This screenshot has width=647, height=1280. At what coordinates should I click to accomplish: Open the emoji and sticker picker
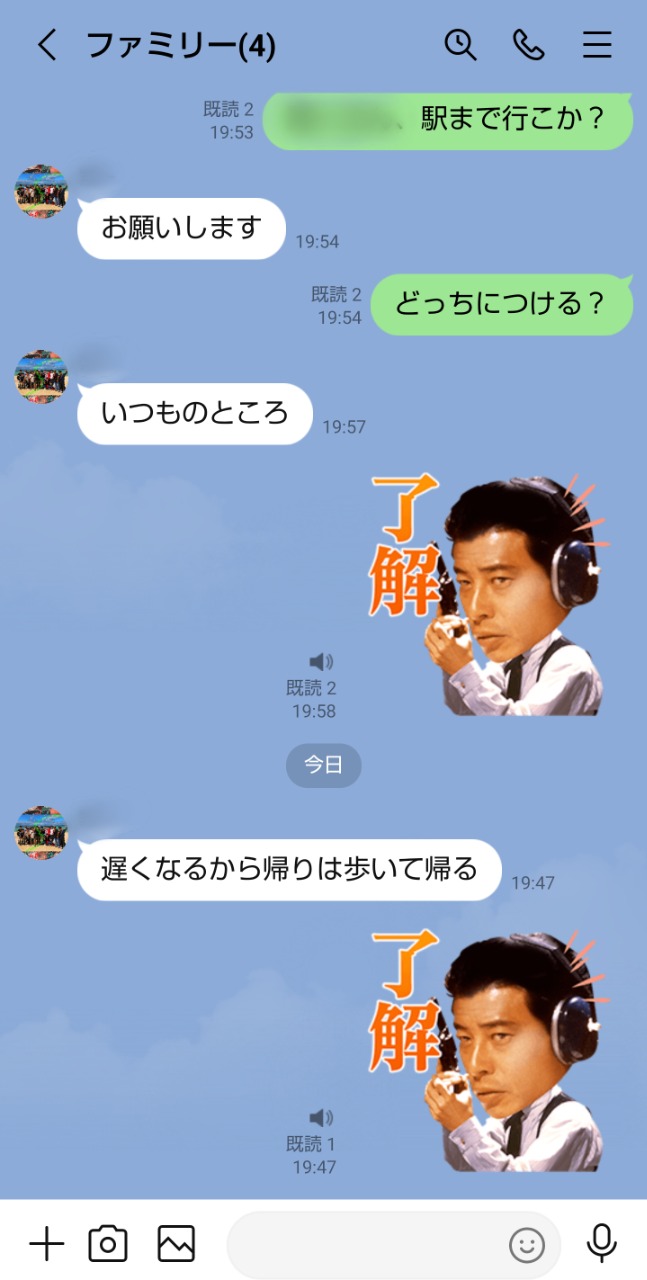coord(527,1245)
